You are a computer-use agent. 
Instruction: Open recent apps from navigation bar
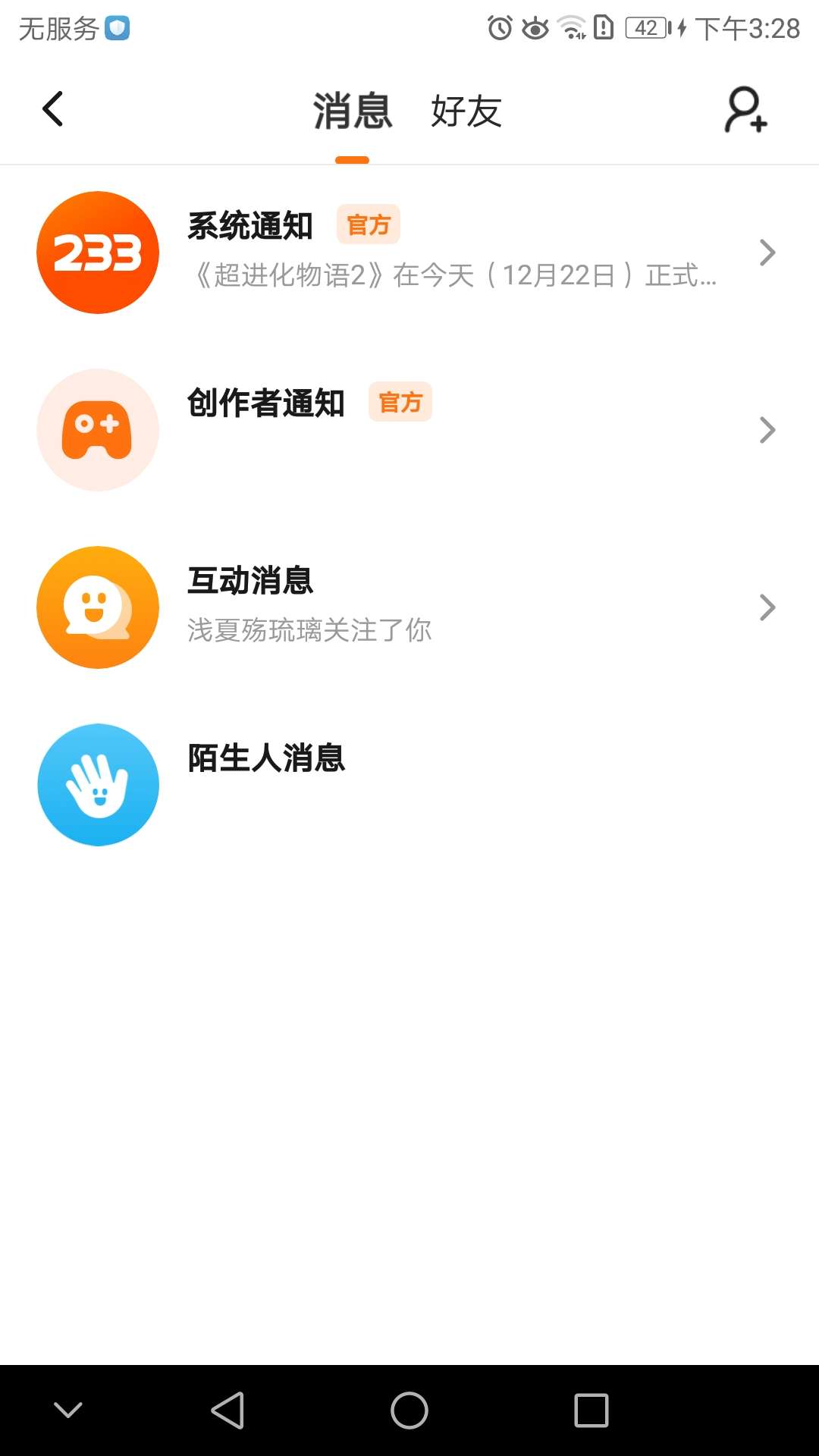tap(591, 1410)
